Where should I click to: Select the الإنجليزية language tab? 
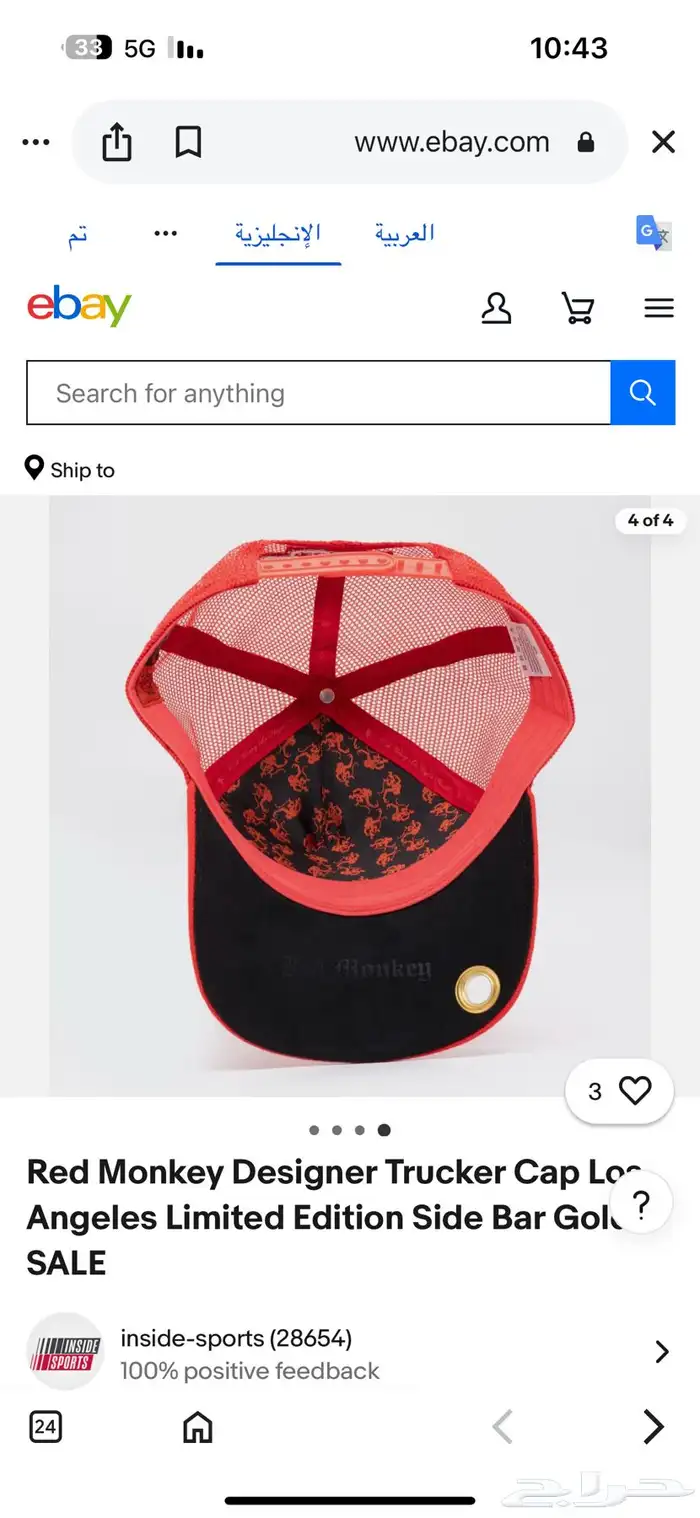point(278,234)
